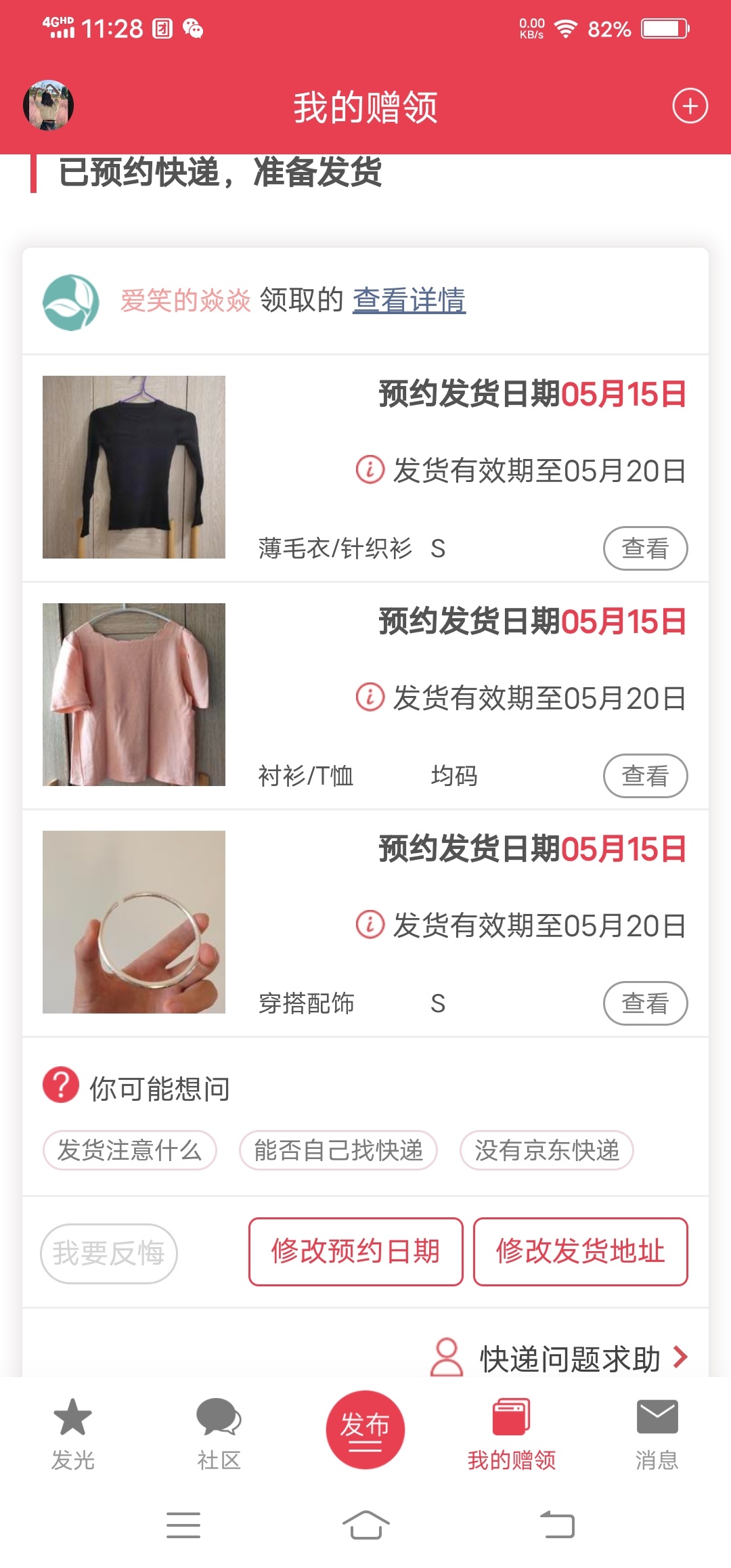
Task: Tap the 我要反悔 button
Action: (109, 1253)
